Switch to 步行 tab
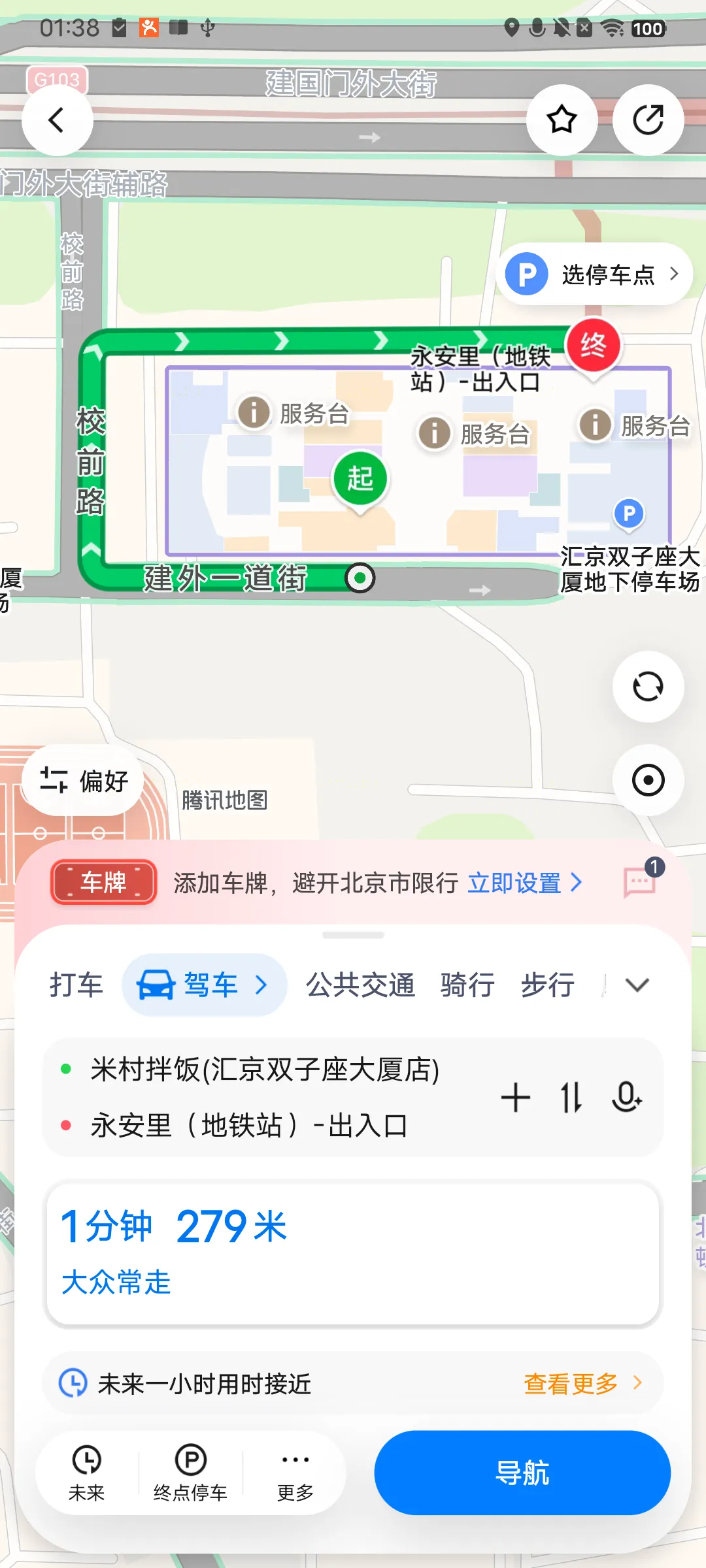 point(548,985)
